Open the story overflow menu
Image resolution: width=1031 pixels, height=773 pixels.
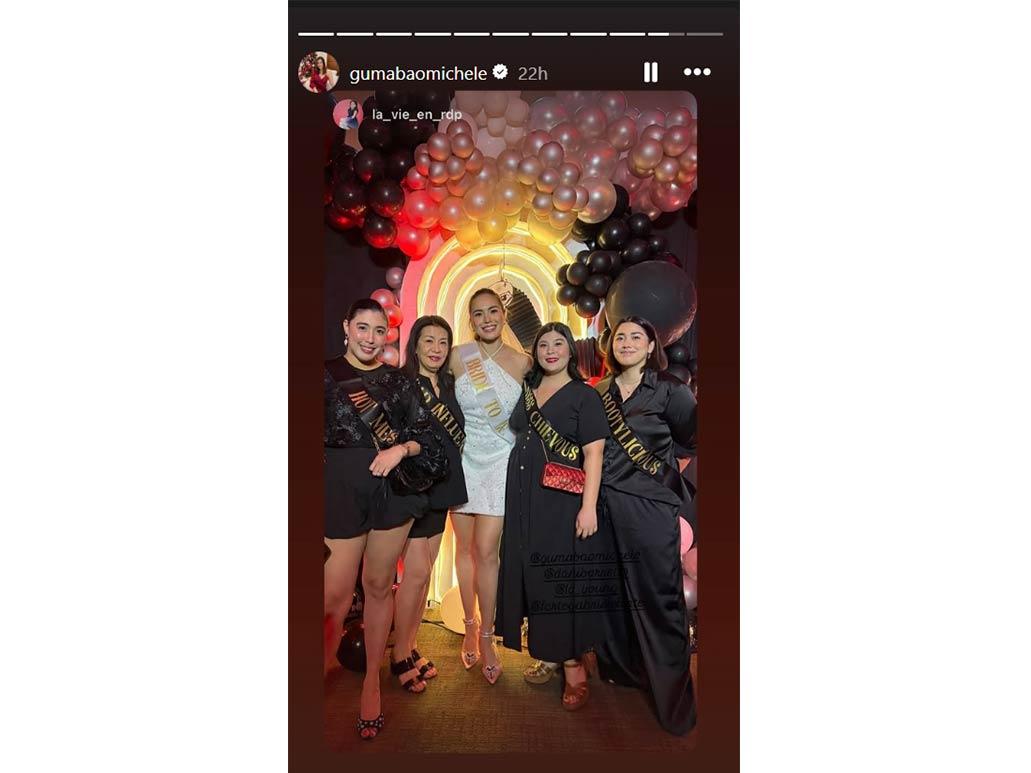point(697,72)
